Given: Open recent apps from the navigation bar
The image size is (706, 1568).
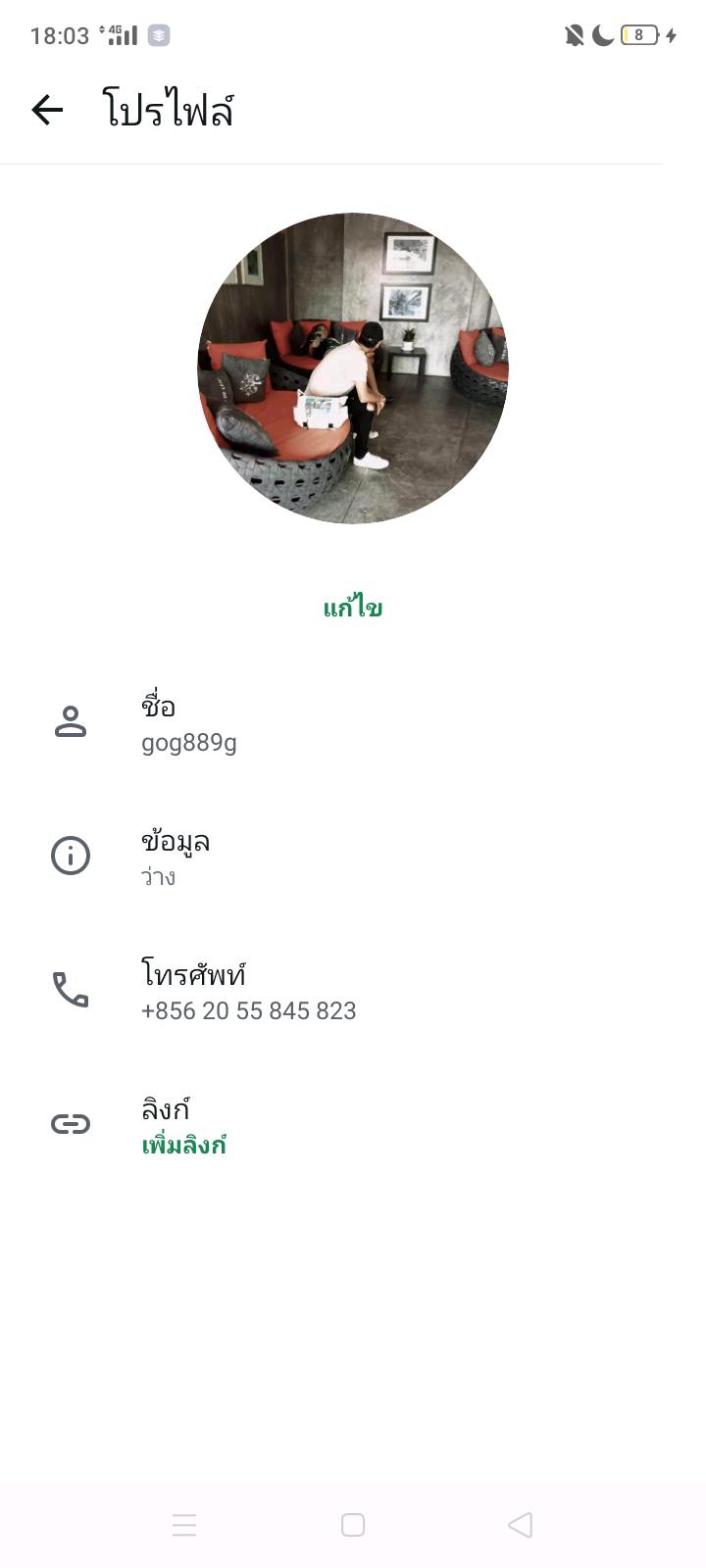Looking at the screenshot, I should 184,1525.
